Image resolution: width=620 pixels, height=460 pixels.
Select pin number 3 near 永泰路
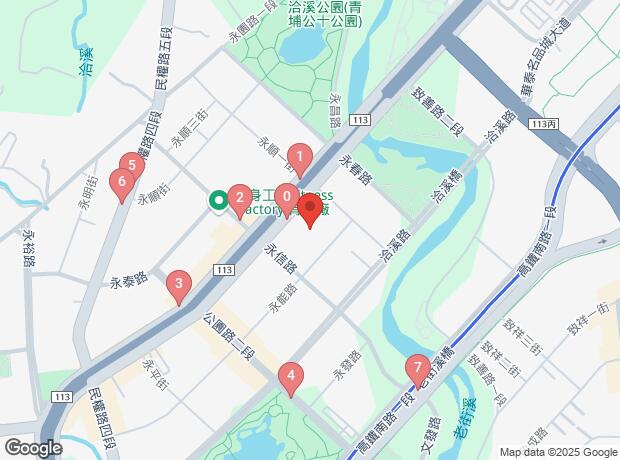pyautogui.click(x=179, y=284)
